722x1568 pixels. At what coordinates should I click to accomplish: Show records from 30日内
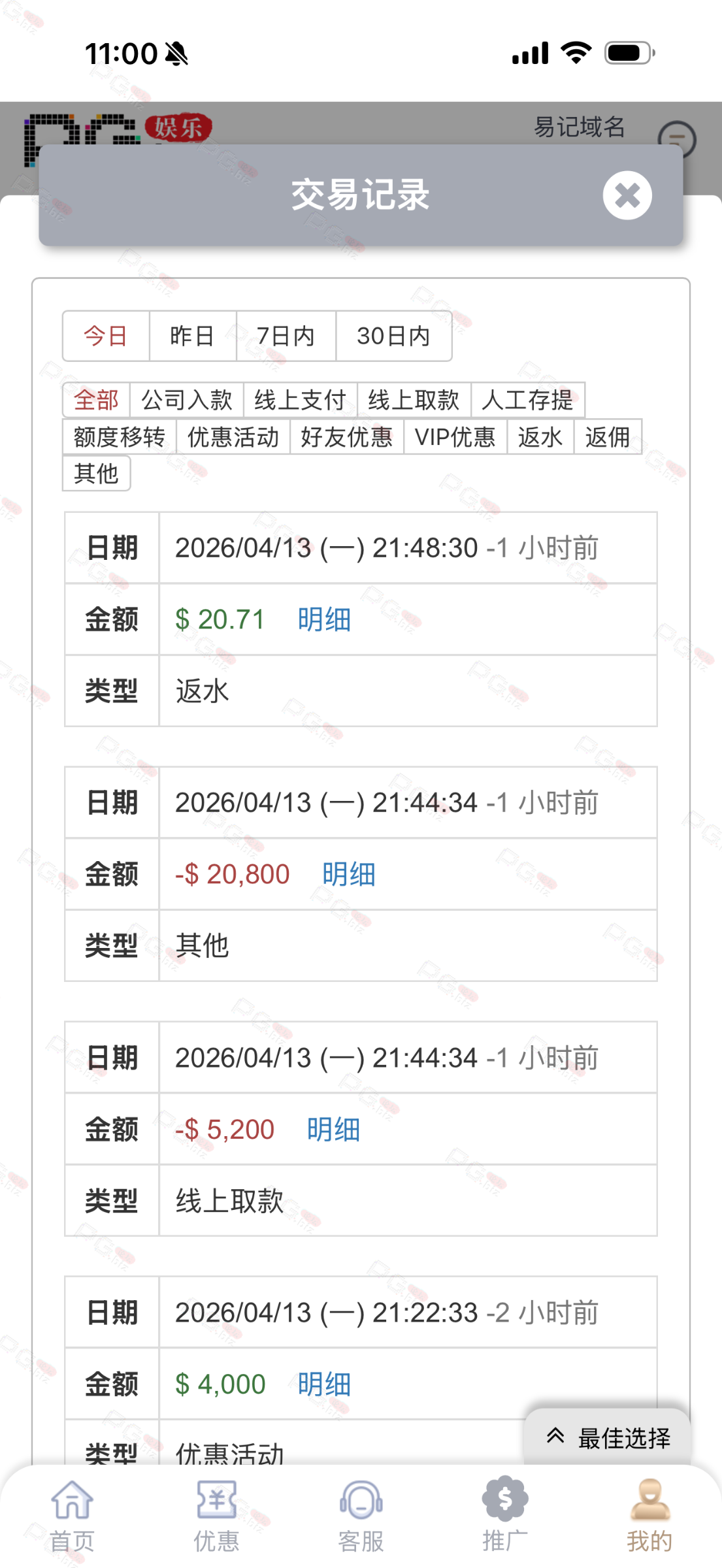(x=393, y=336)
